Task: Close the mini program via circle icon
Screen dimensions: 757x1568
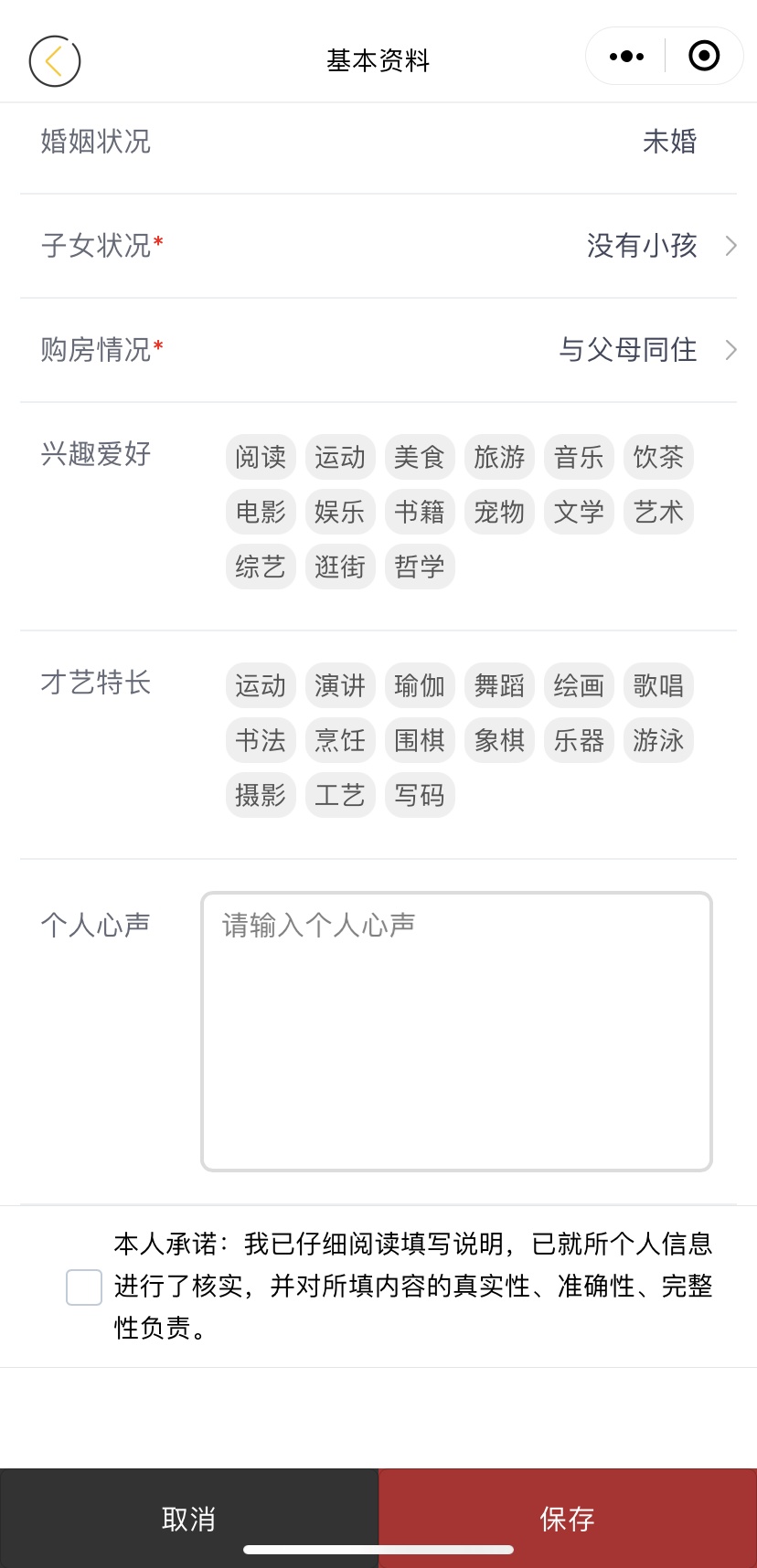Action: point(704,57)
